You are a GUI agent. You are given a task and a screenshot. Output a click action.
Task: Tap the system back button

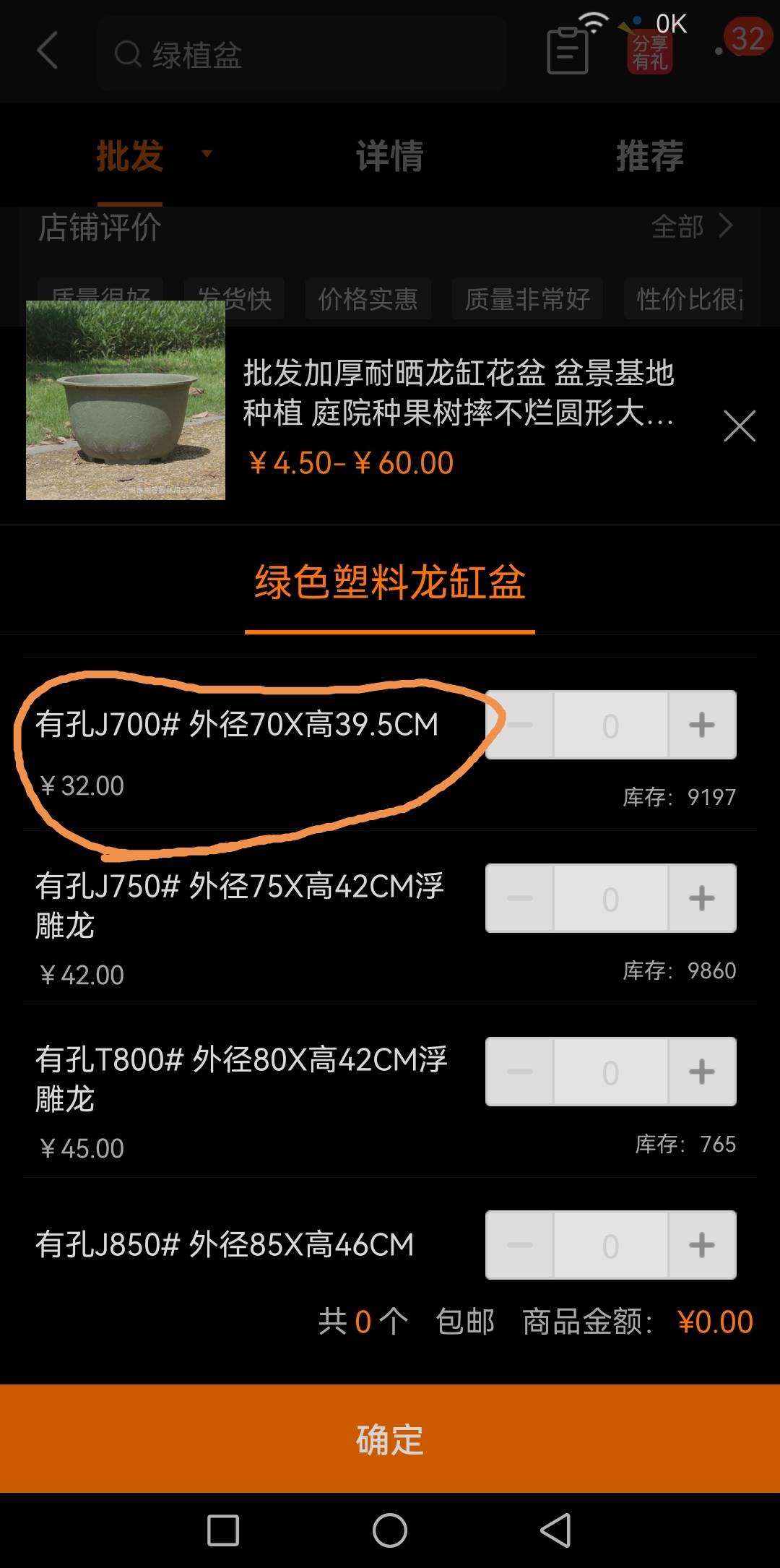pos(555,1530)
